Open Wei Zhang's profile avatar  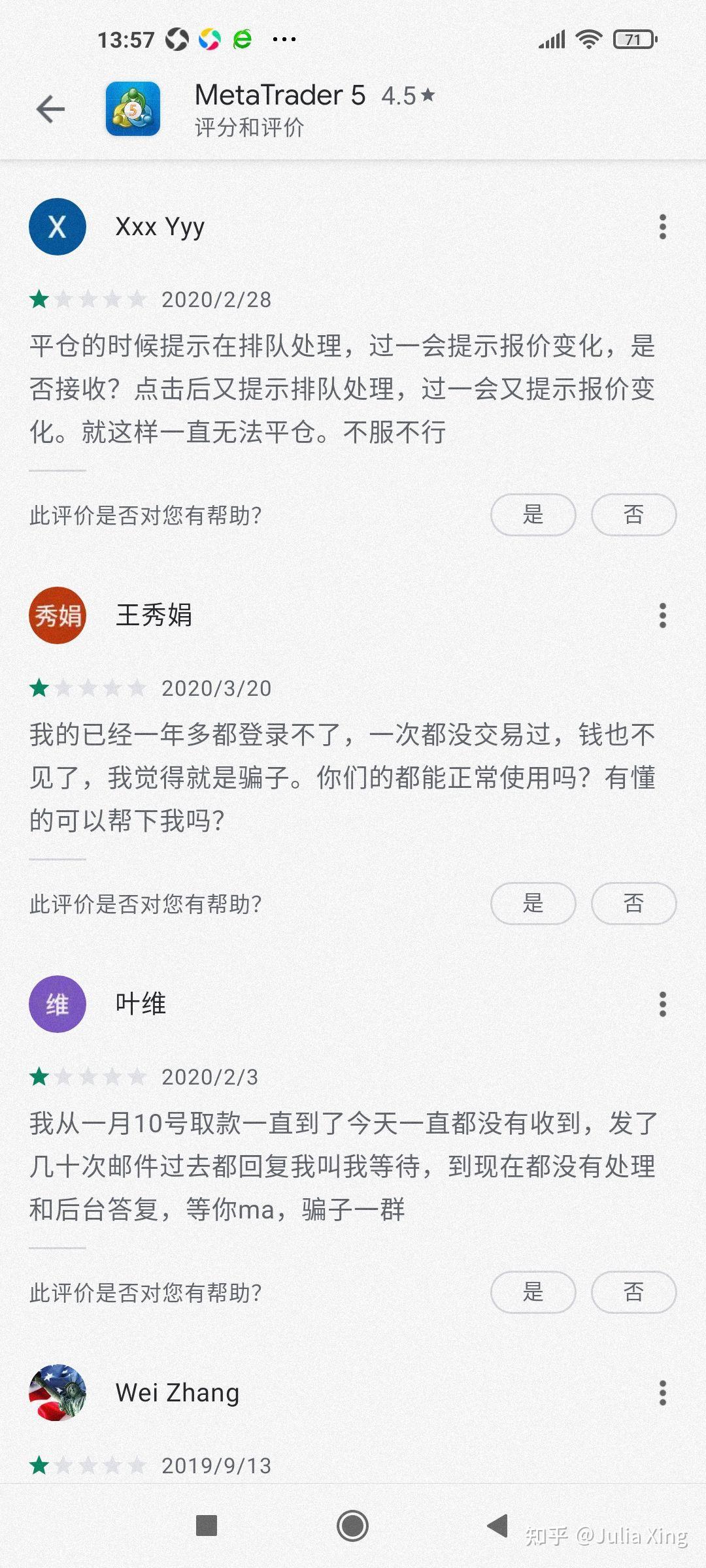58,1392
